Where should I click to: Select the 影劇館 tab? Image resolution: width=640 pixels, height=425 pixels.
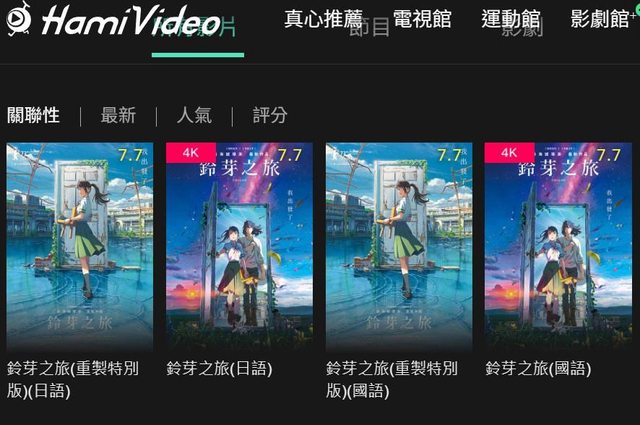[x=600, y=19]
